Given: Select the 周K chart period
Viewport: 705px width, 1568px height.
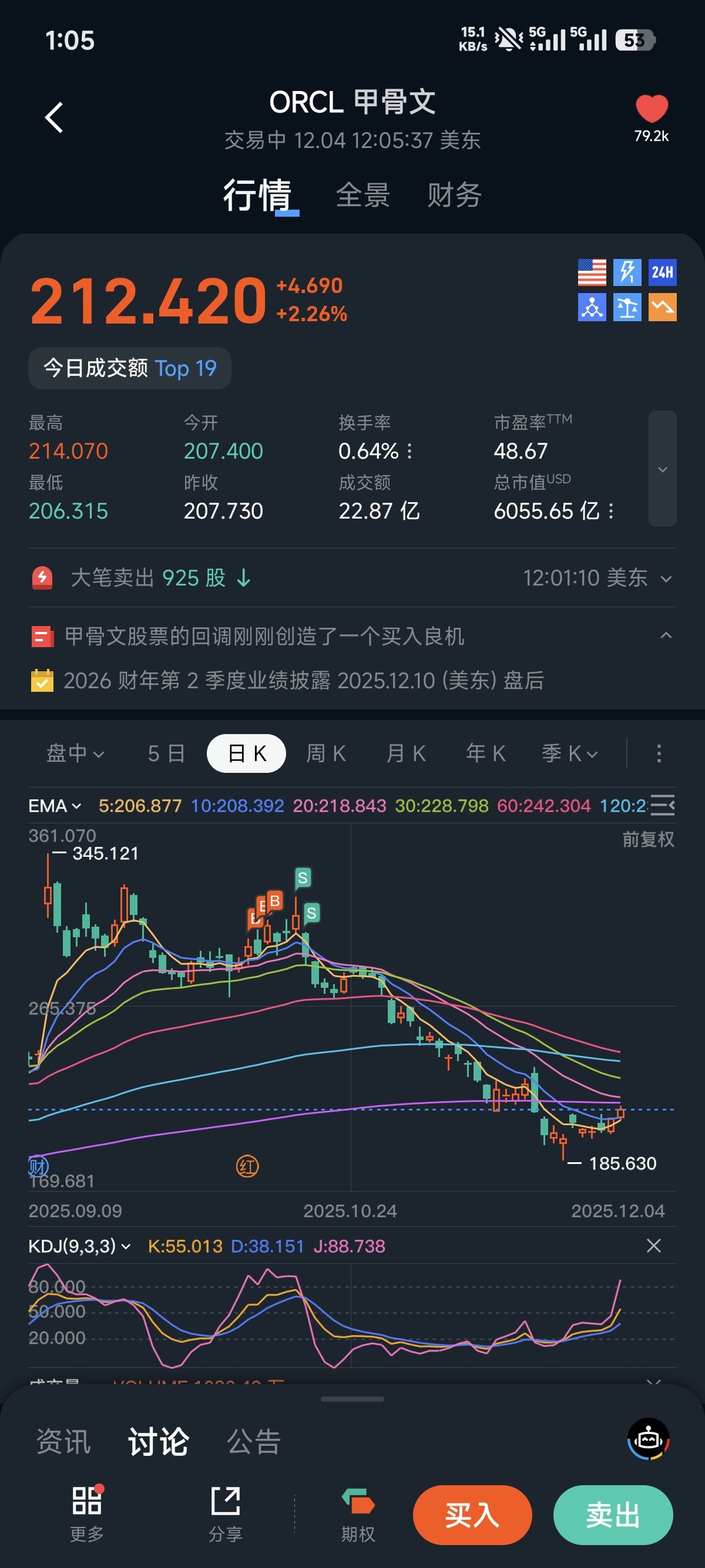Looking at the screenshot, I should pyautogui.click(x=325, y=753).
